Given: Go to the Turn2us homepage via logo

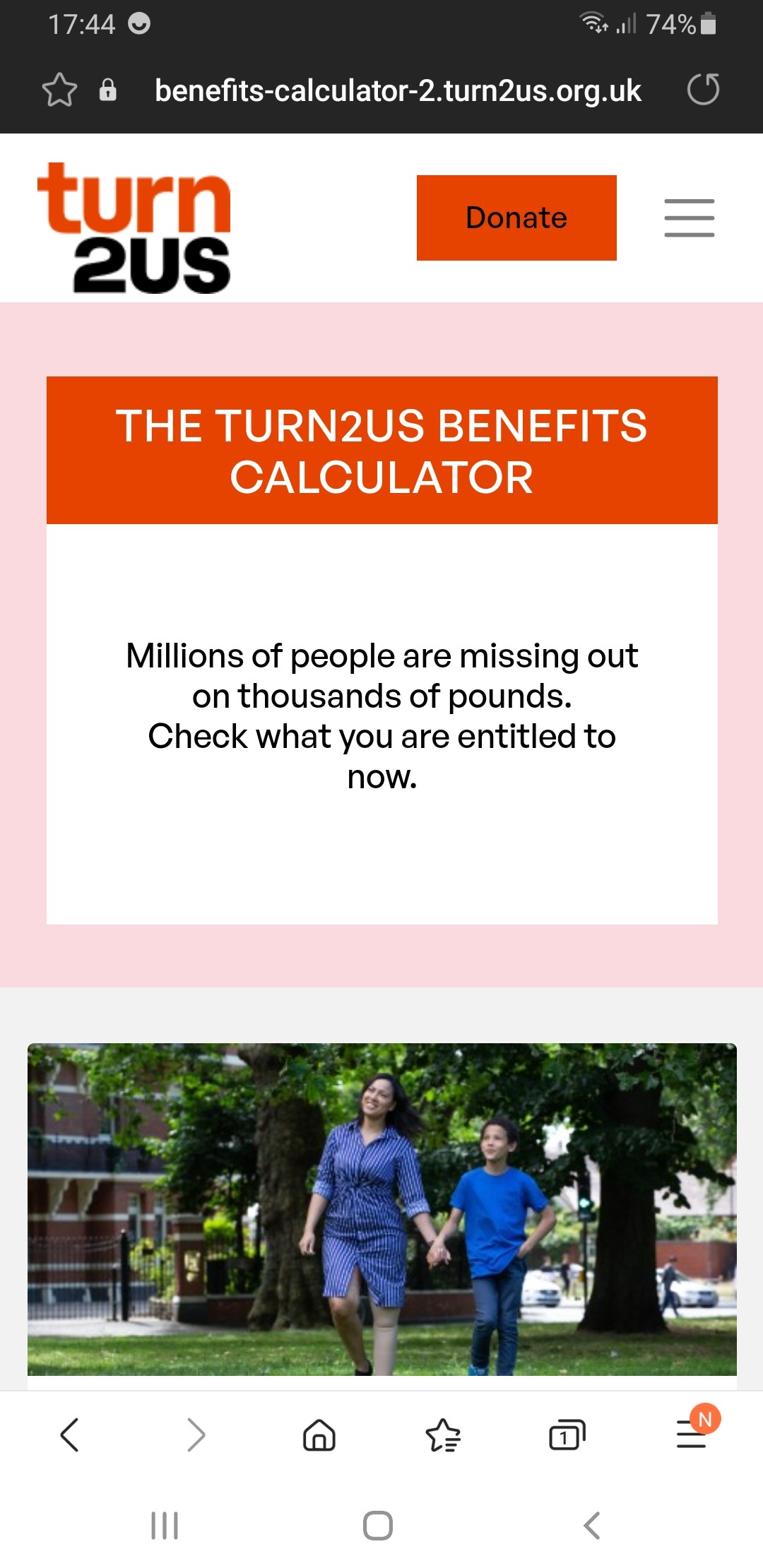Looking at the screenshot, I should tap(134, 227).
